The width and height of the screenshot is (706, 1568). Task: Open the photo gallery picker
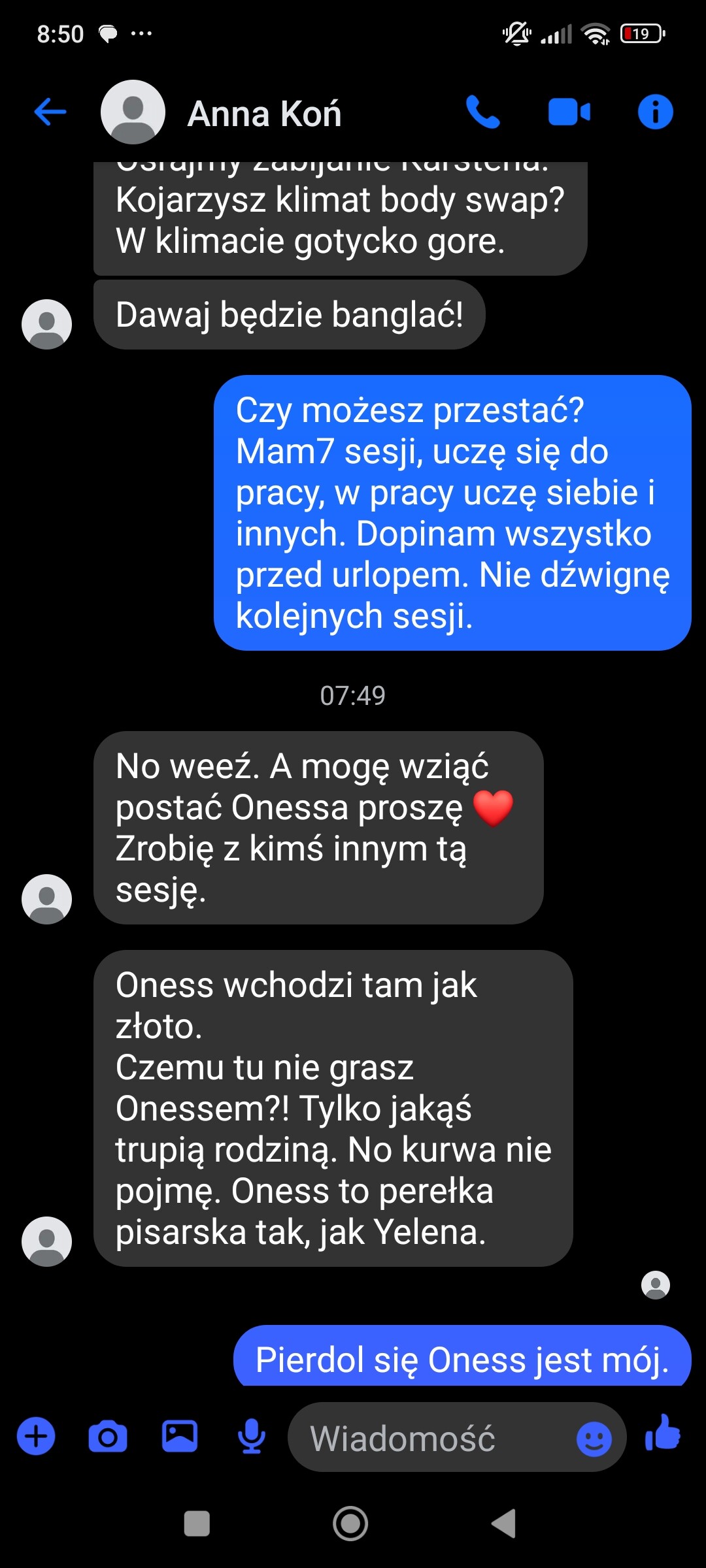click(x=180, y=1436)
